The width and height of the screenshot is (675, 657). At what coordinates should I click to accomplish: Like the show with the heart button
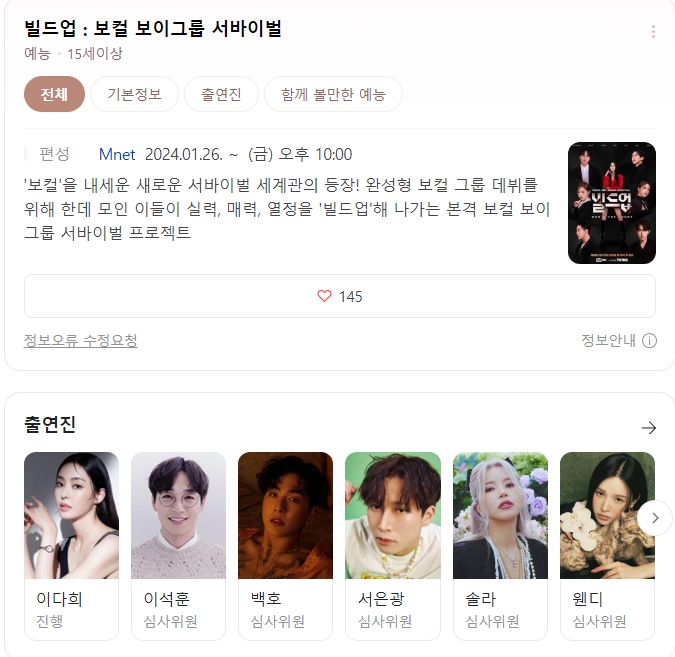[x=339, y=296]
